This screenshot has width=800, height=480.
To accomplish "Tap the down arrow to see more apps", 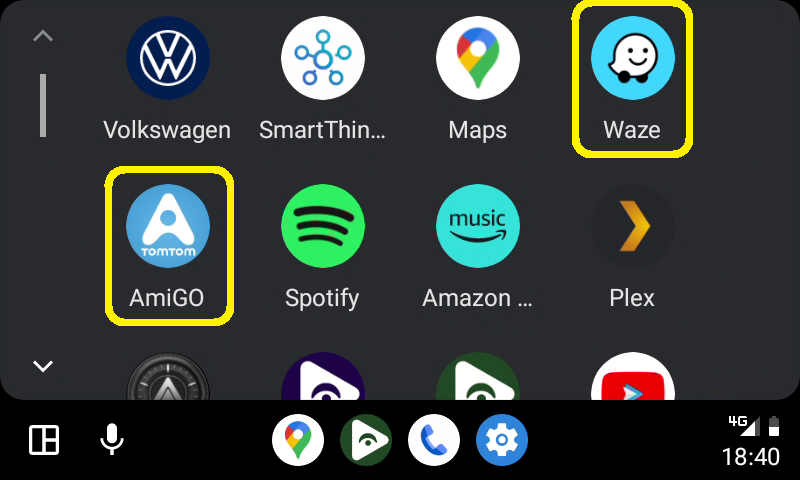I will 43,366.
